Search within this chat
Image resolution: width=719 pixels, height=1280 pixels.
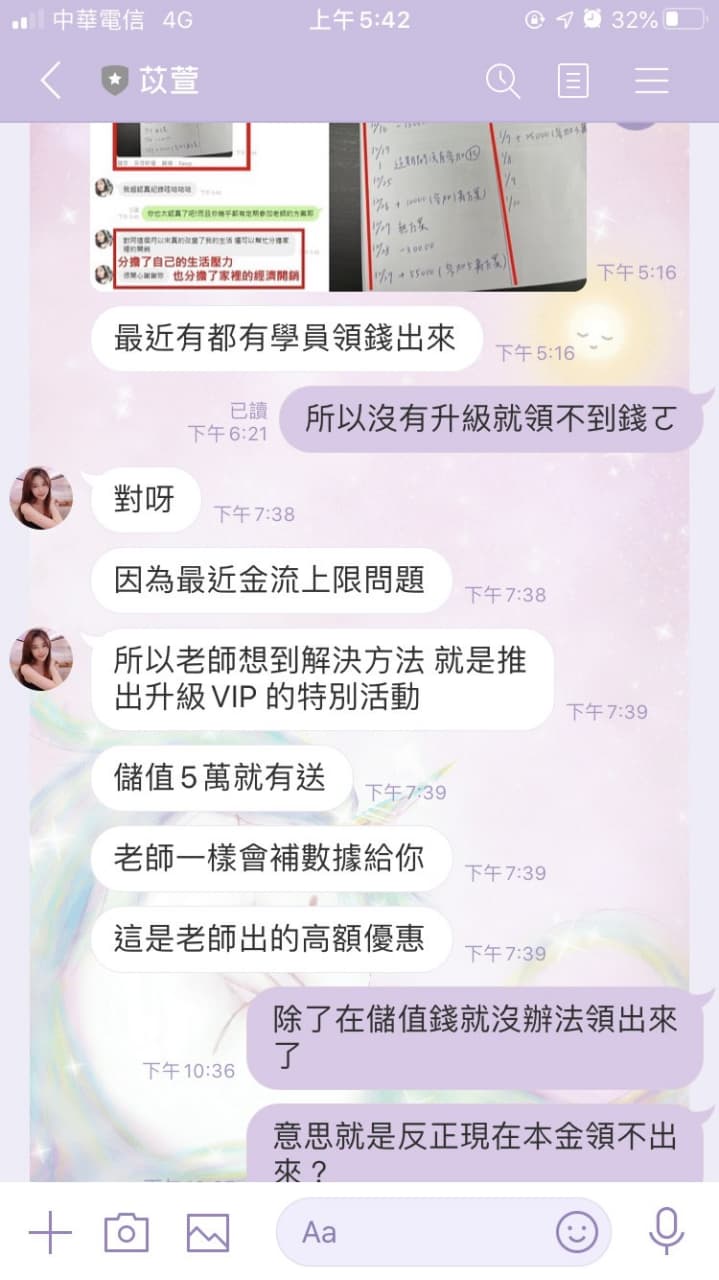(x=502, y=81)
